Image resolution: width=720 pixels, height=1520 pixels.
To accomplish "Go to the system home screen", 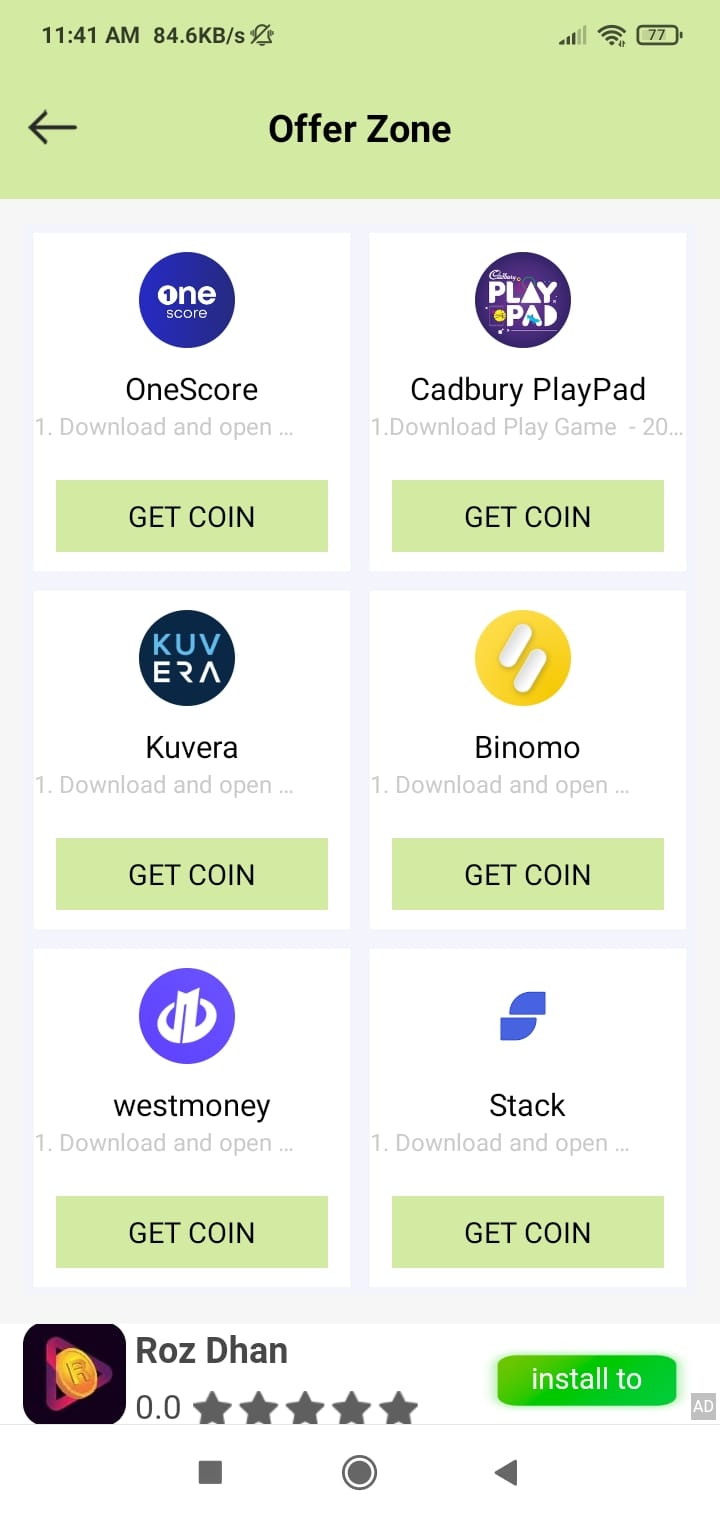I will [x=359, y=1472].
